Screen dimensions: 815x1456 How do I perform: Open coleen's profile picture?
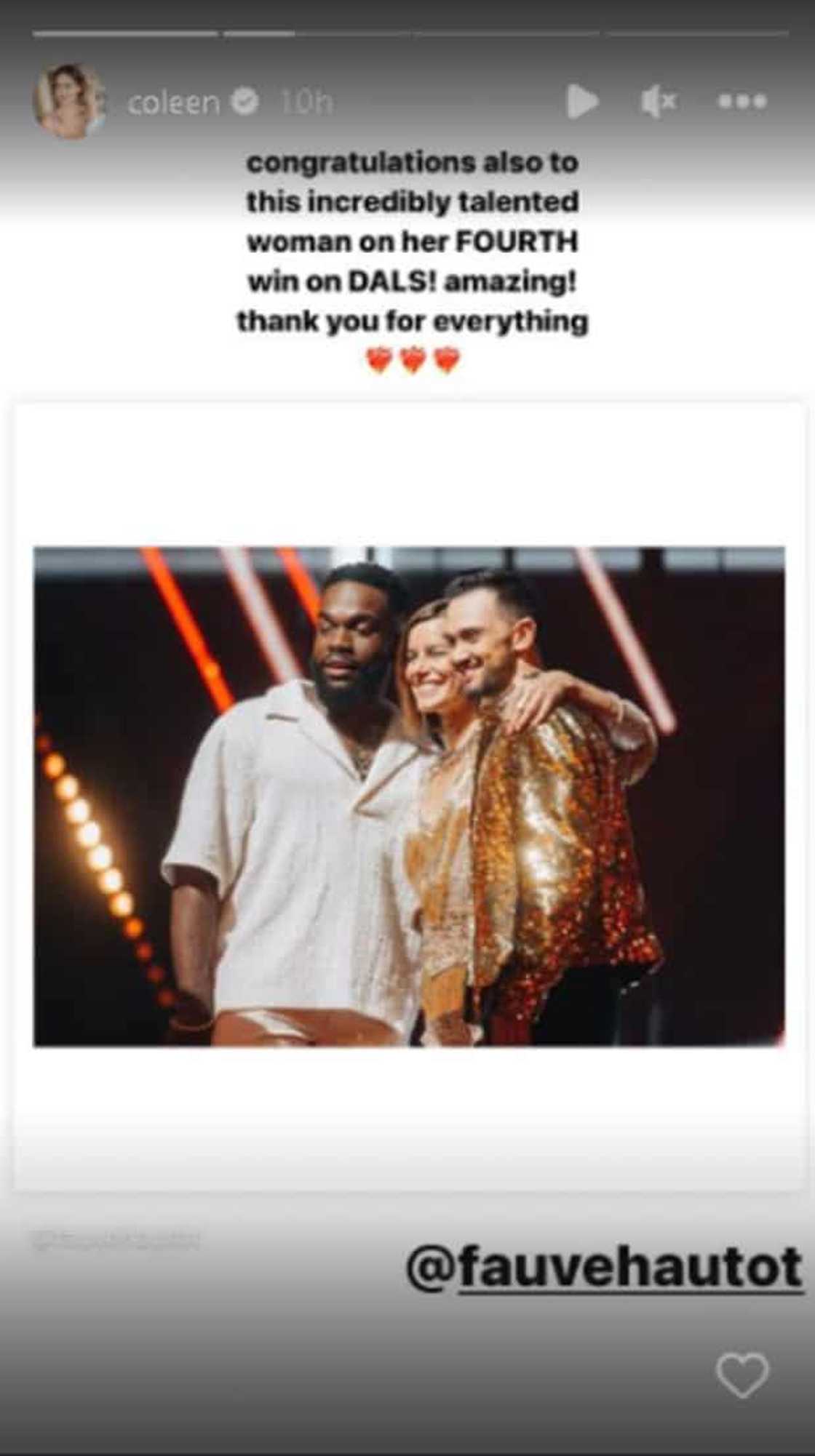(68, 101)
